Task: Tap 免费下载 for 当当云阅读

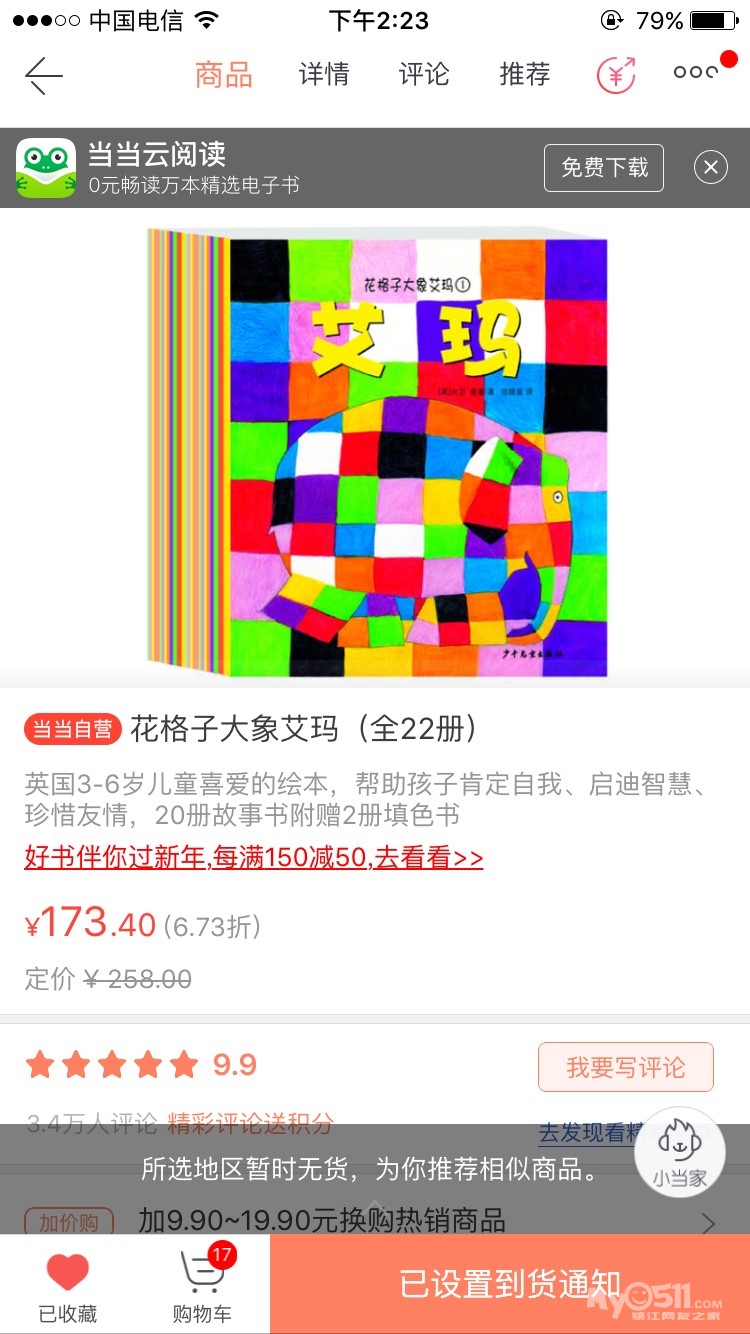Action: tap(604, 167)
